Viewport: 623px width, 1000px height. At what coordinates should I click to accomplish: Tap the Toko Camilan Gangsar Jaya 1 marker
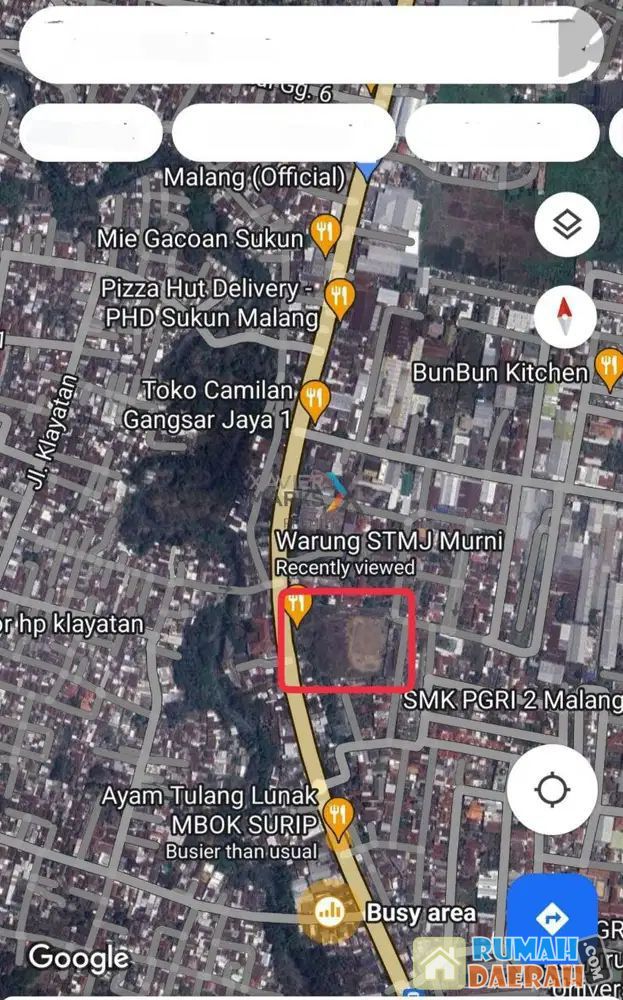pos(314,400)
